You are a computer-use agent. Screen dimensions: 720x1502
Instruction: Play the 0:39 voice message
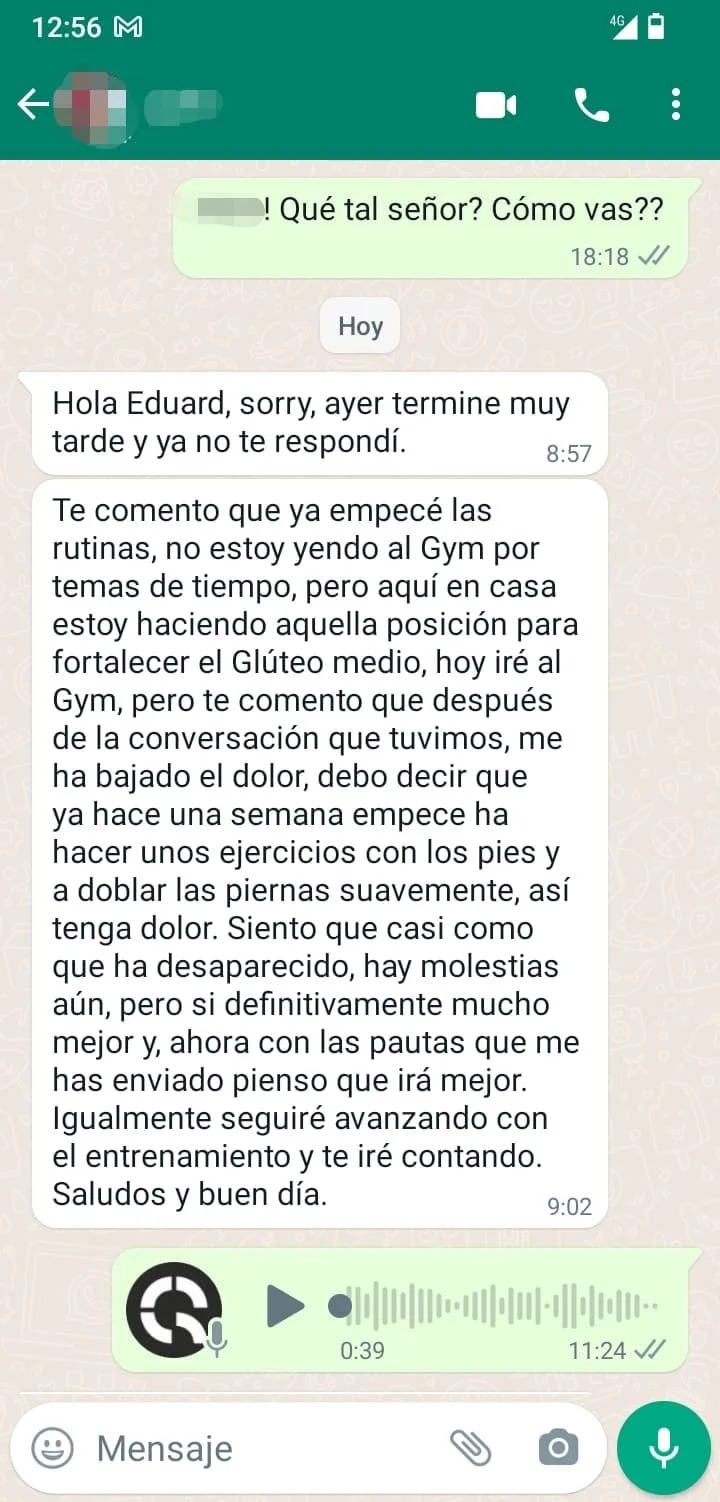(285, 1306)
